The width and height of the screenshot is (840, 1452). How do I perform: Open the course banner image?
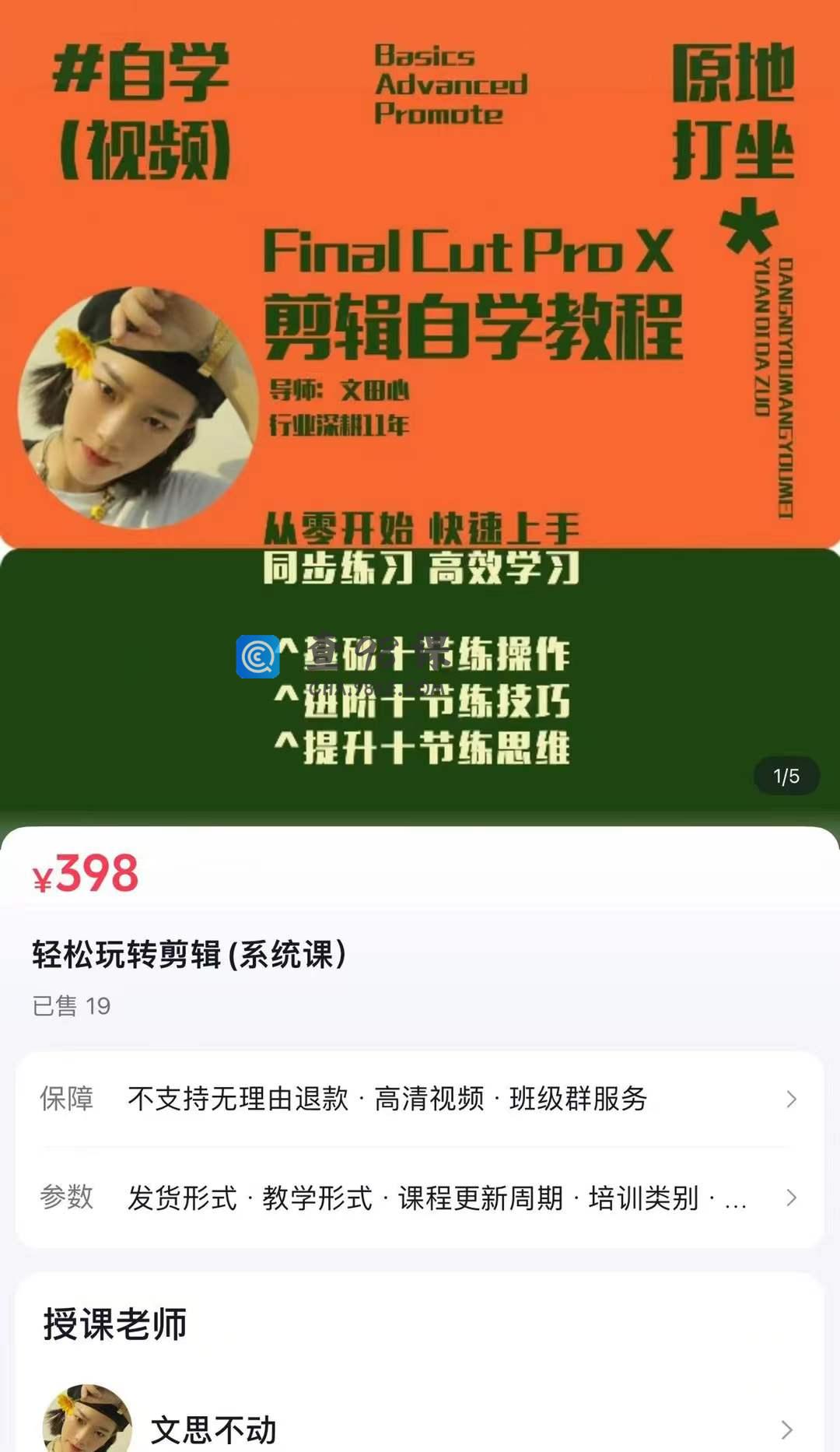pos(420,405)
